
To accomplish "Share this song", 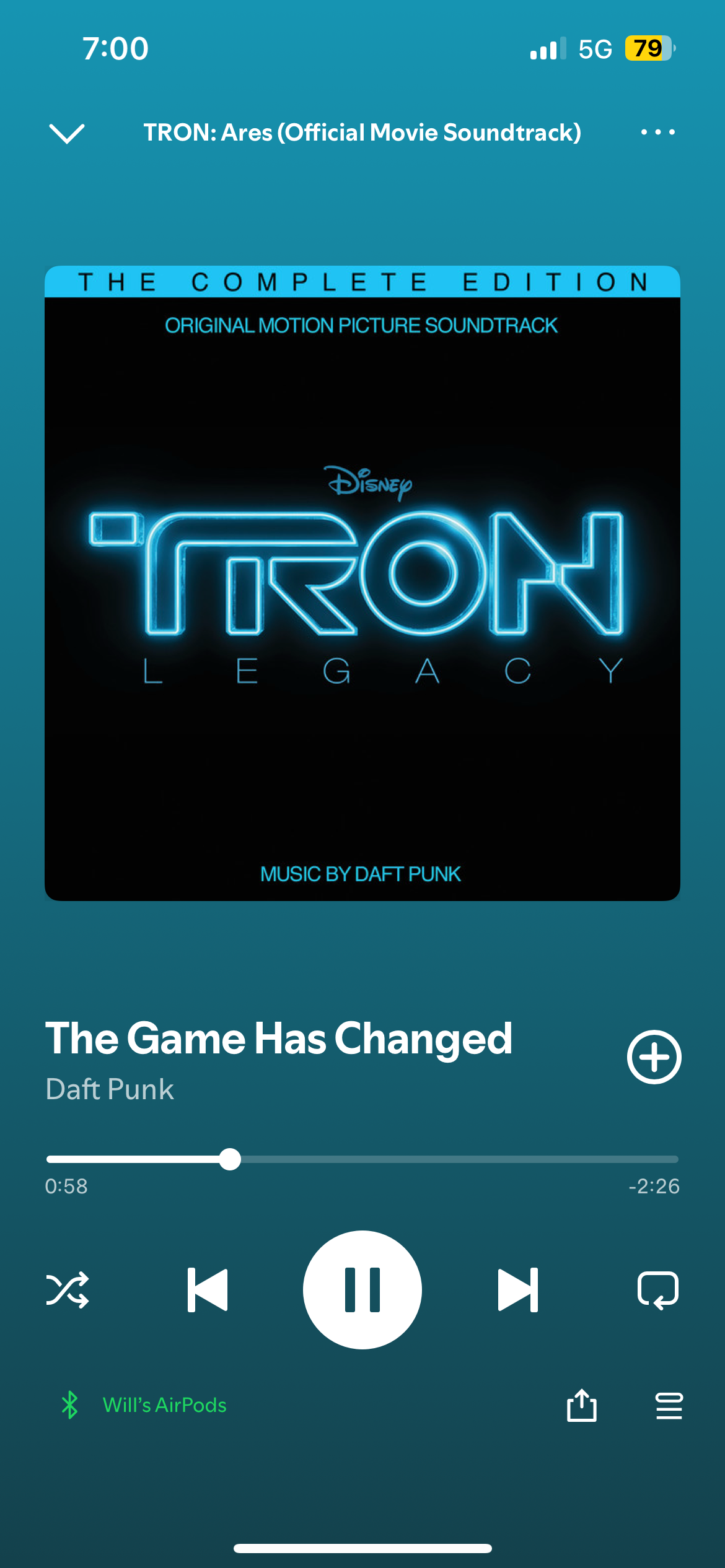I will point(581,1405).
